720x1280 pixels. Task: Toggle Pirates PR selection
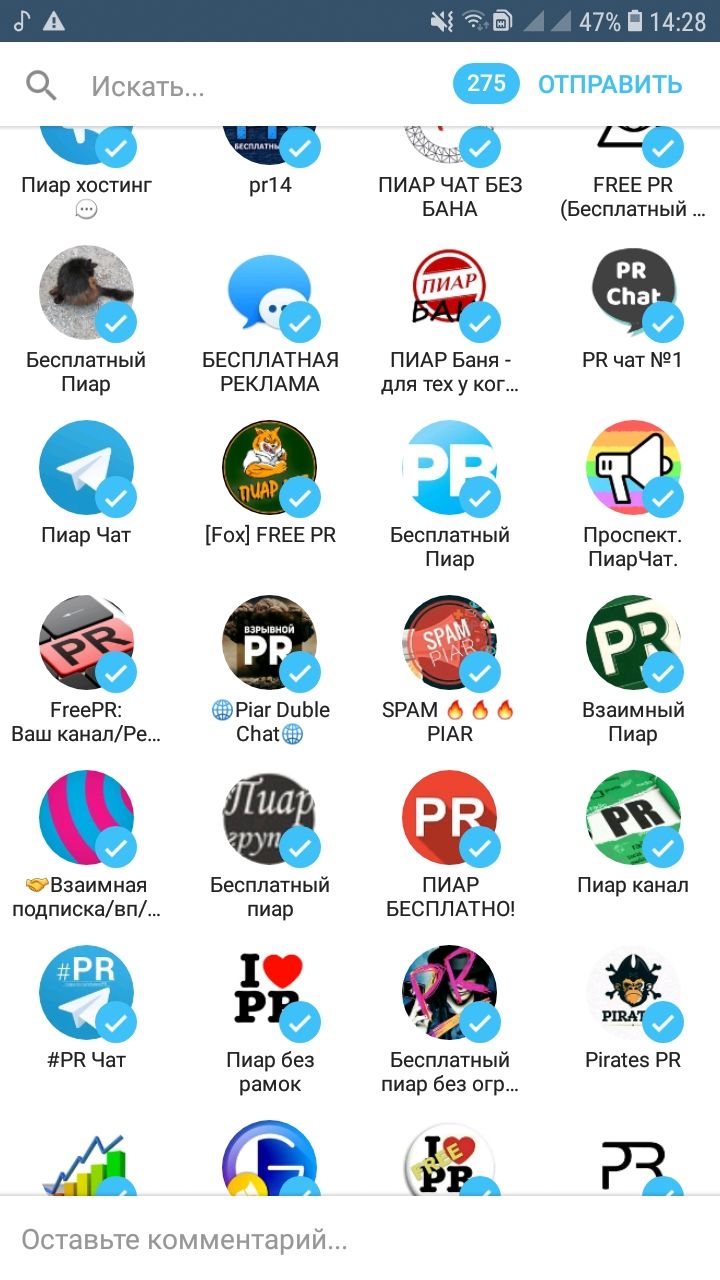633,993
